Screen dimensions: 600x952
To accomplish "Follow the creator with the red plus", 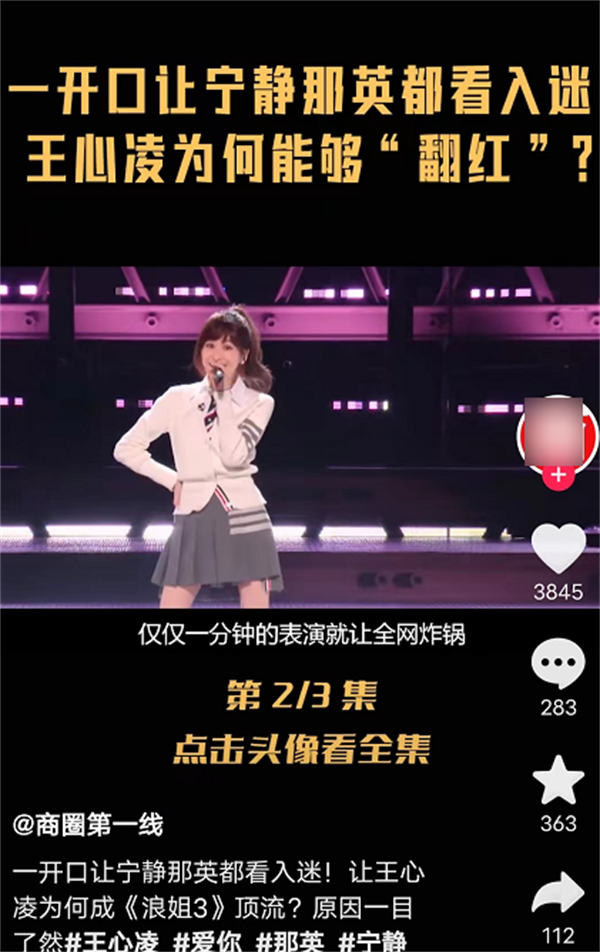I will coord(557,475).
